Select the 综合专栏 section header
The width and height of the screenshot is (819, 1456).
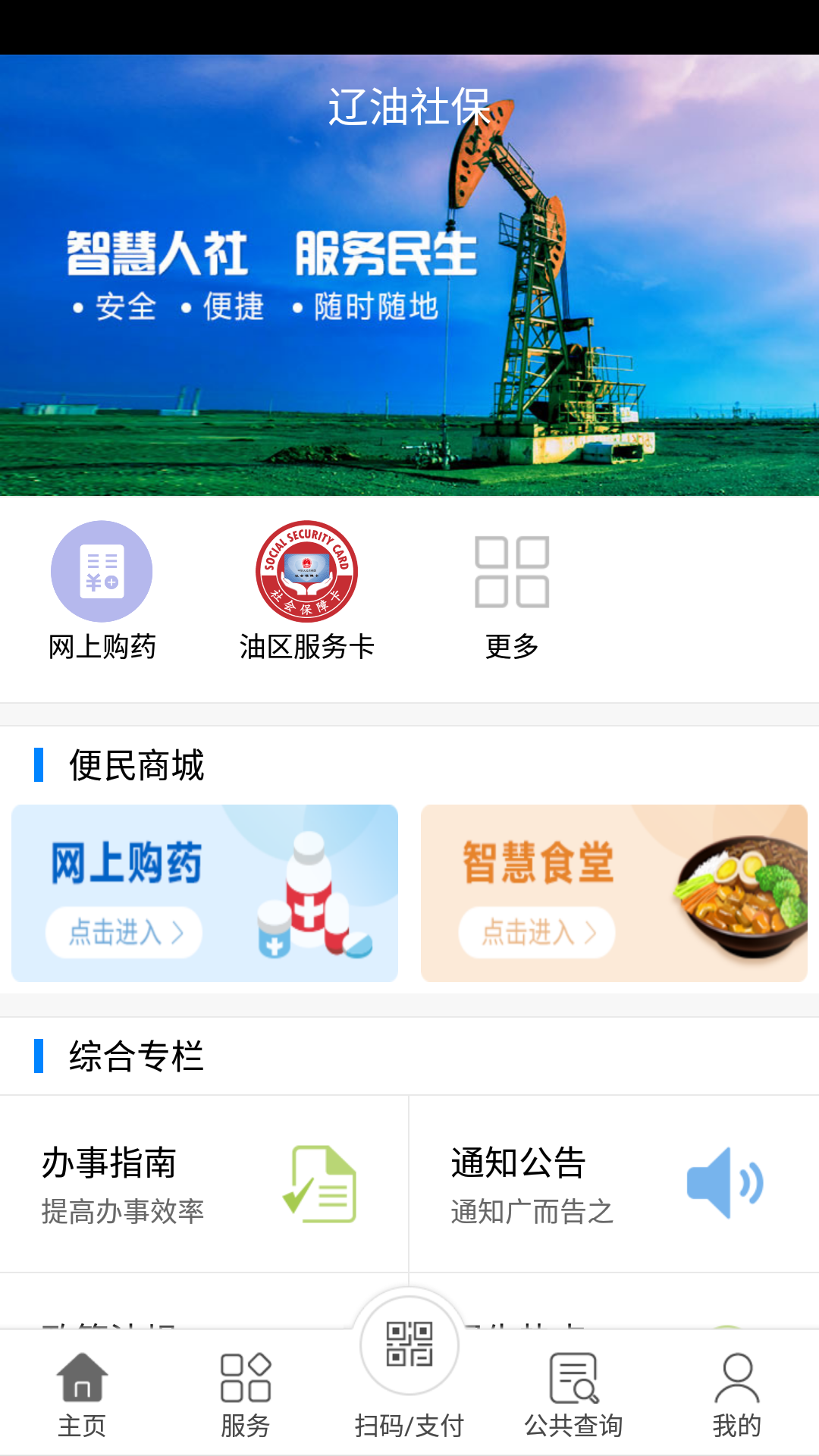coord(136,1056)
